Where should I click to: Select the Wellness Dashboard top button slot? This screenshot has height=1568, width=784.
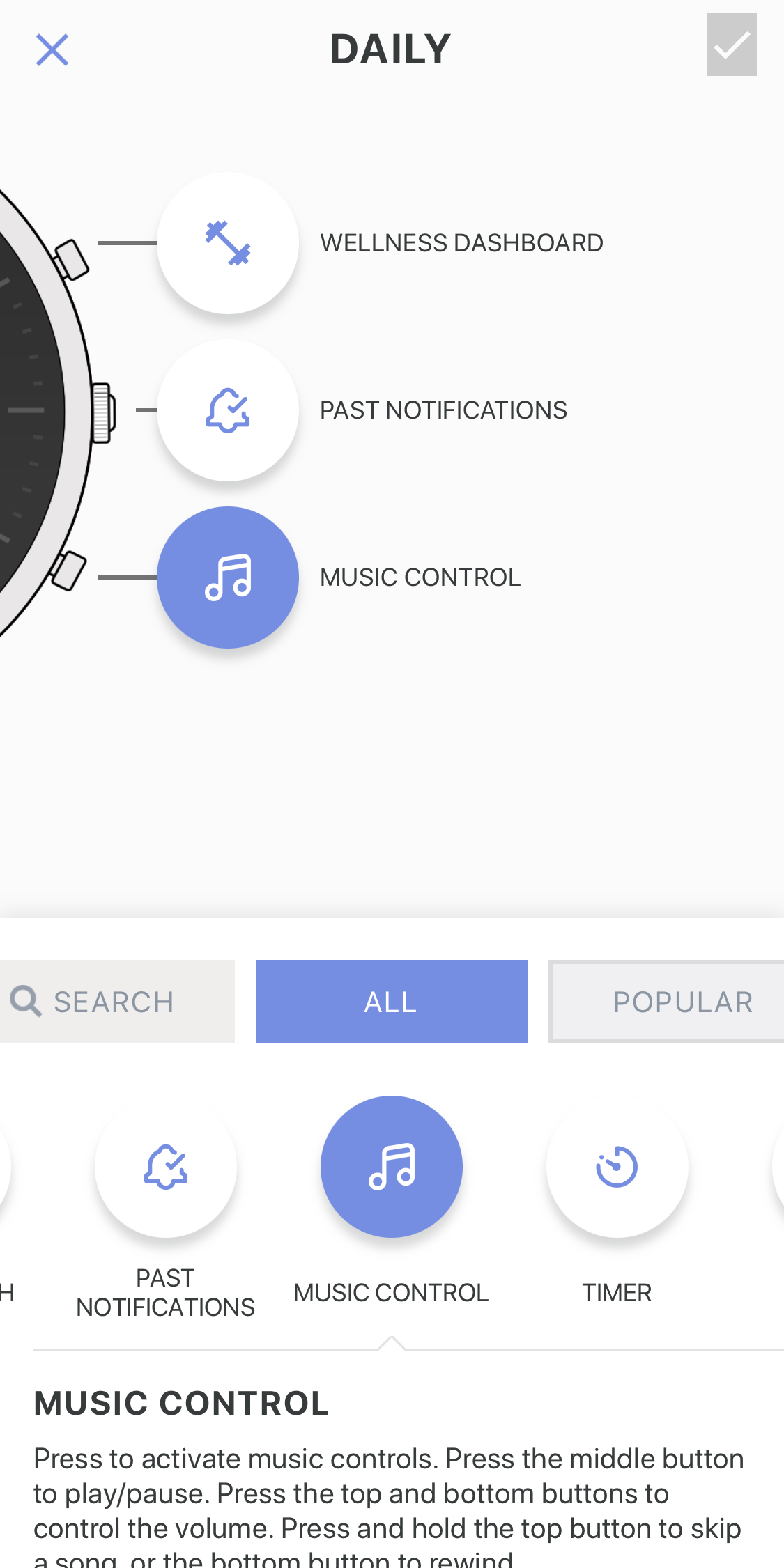(x=228, y=243)
